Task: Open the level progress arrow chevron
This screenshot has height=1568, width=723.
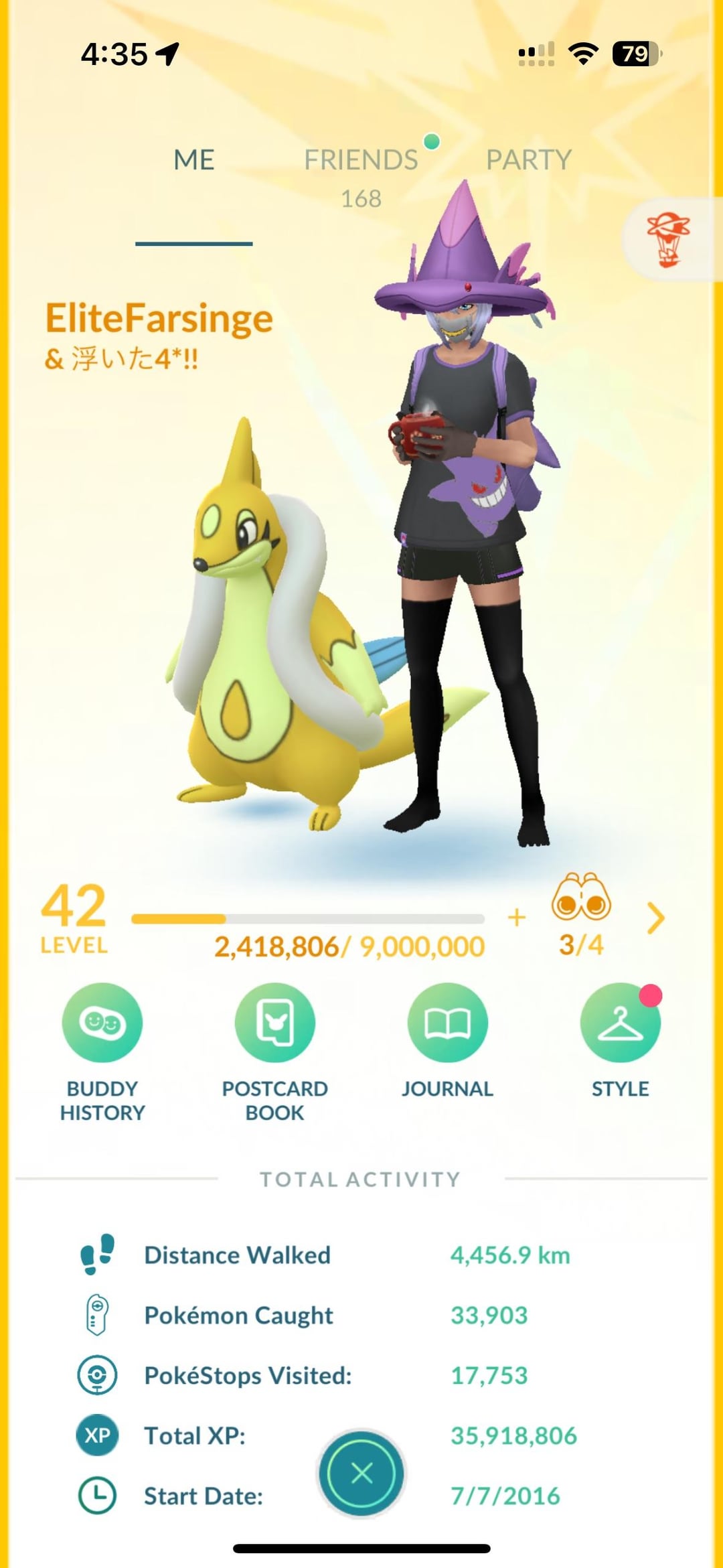Action: (656, 918)
